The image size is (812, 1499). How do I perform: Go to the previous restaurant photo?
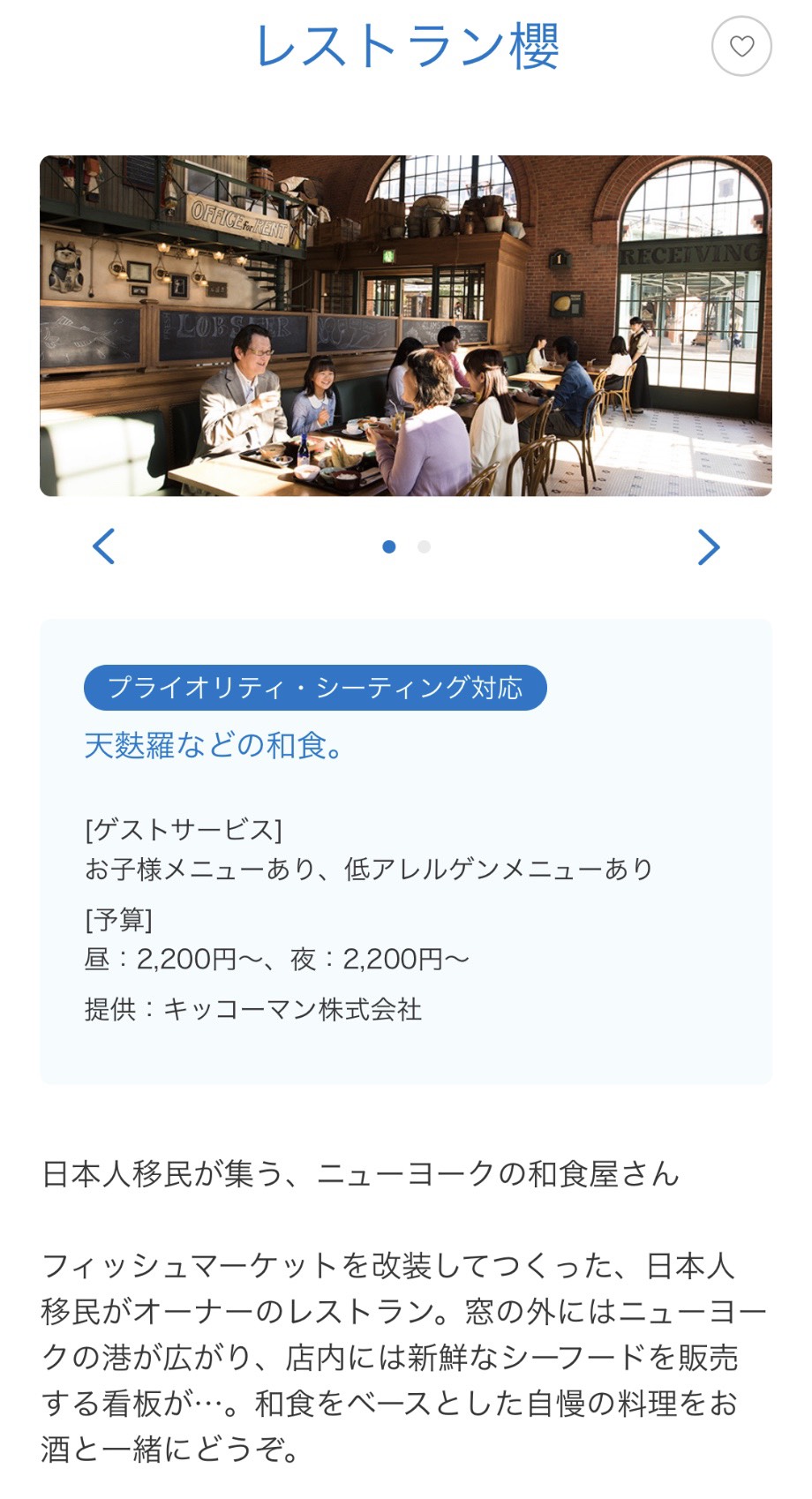point(104,546)
